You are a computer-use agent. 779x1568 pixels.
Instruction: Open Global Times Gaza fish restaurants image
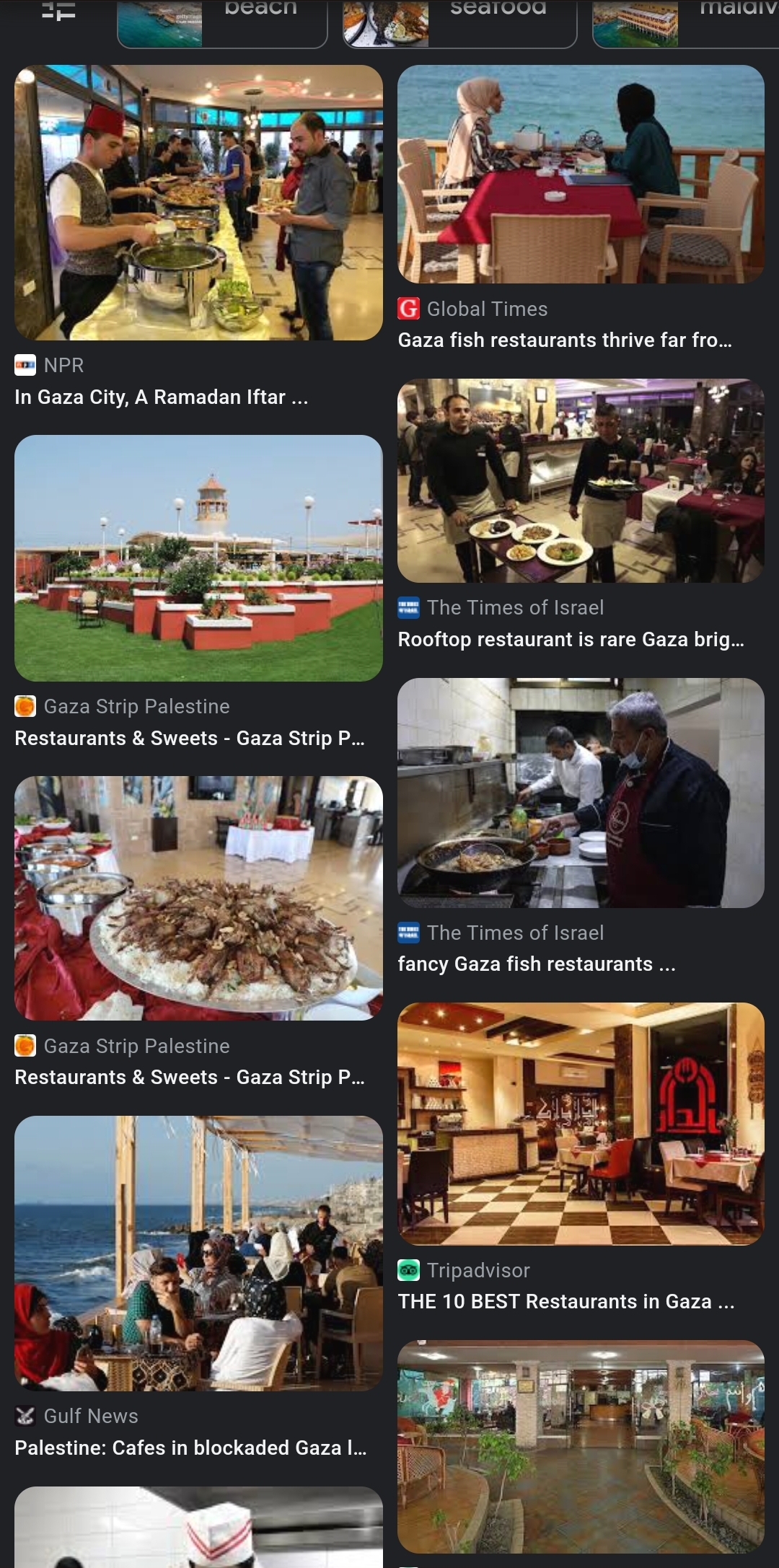[581, 174]
